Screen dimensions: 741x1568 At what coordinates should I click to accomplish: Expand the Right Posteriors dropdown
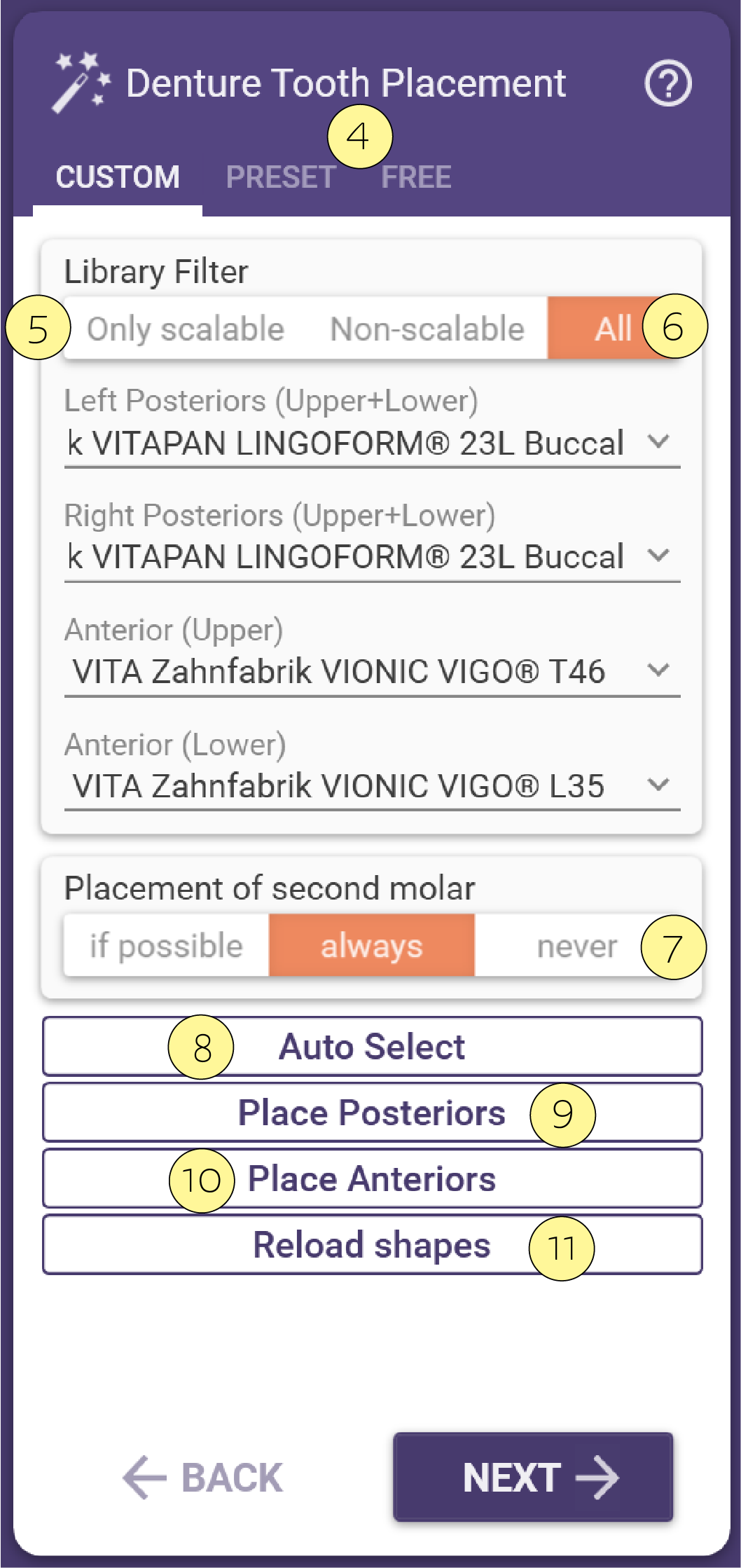point(372,557)
